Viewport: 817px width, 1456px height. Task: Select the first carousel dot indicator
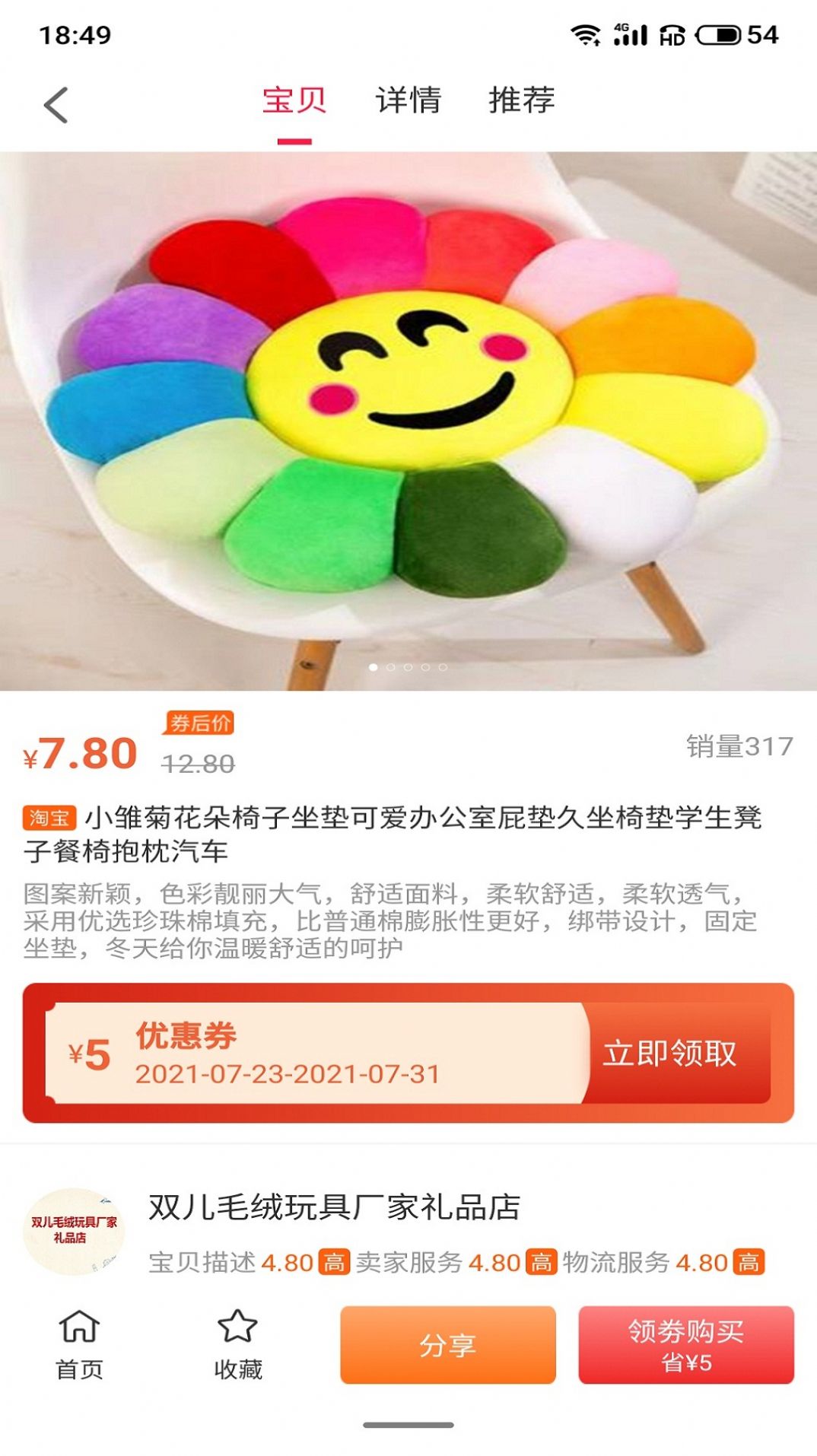(374, 666)
